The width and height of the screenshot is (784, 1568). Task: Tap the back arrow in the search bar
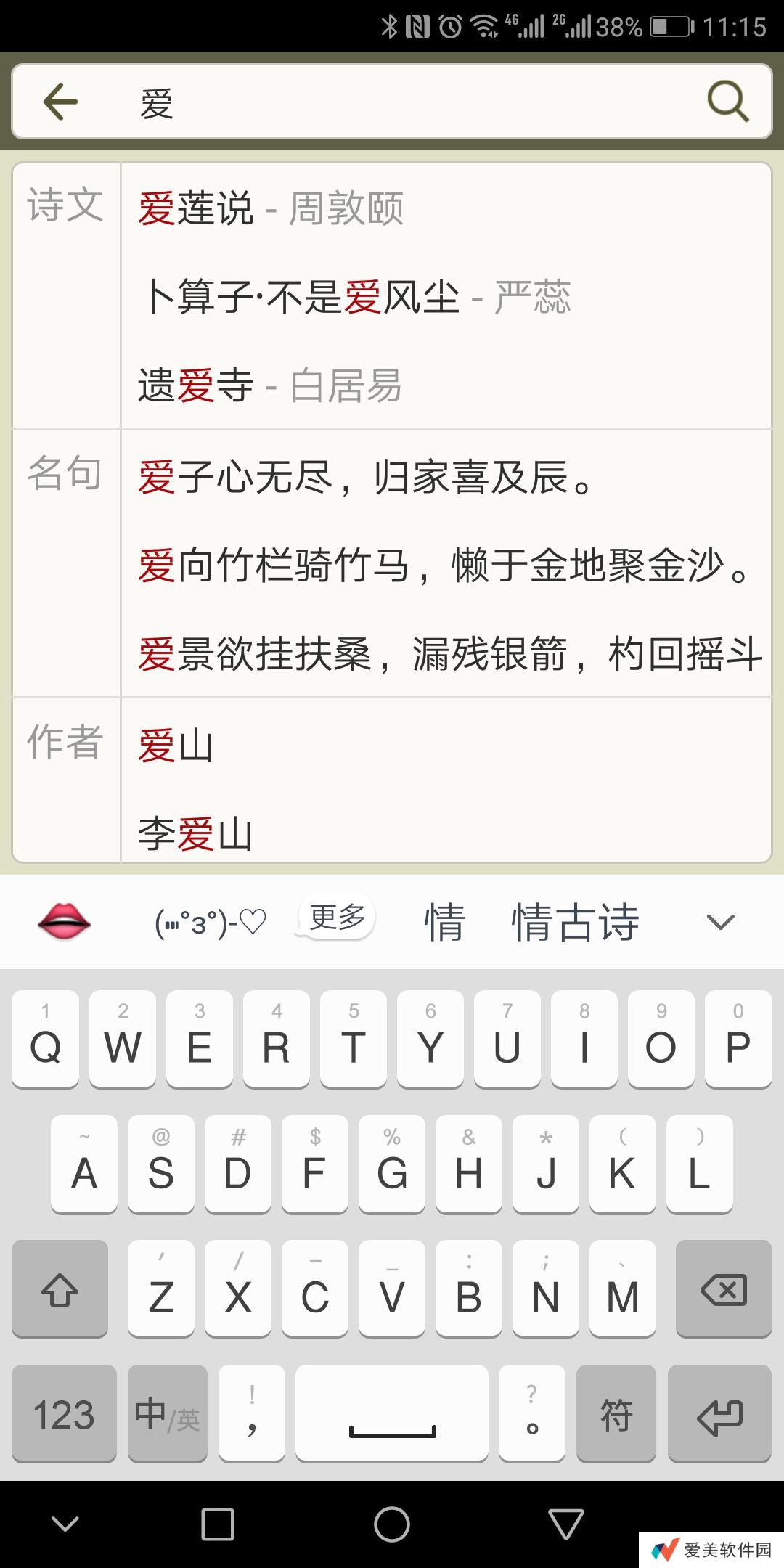[60, 101]
